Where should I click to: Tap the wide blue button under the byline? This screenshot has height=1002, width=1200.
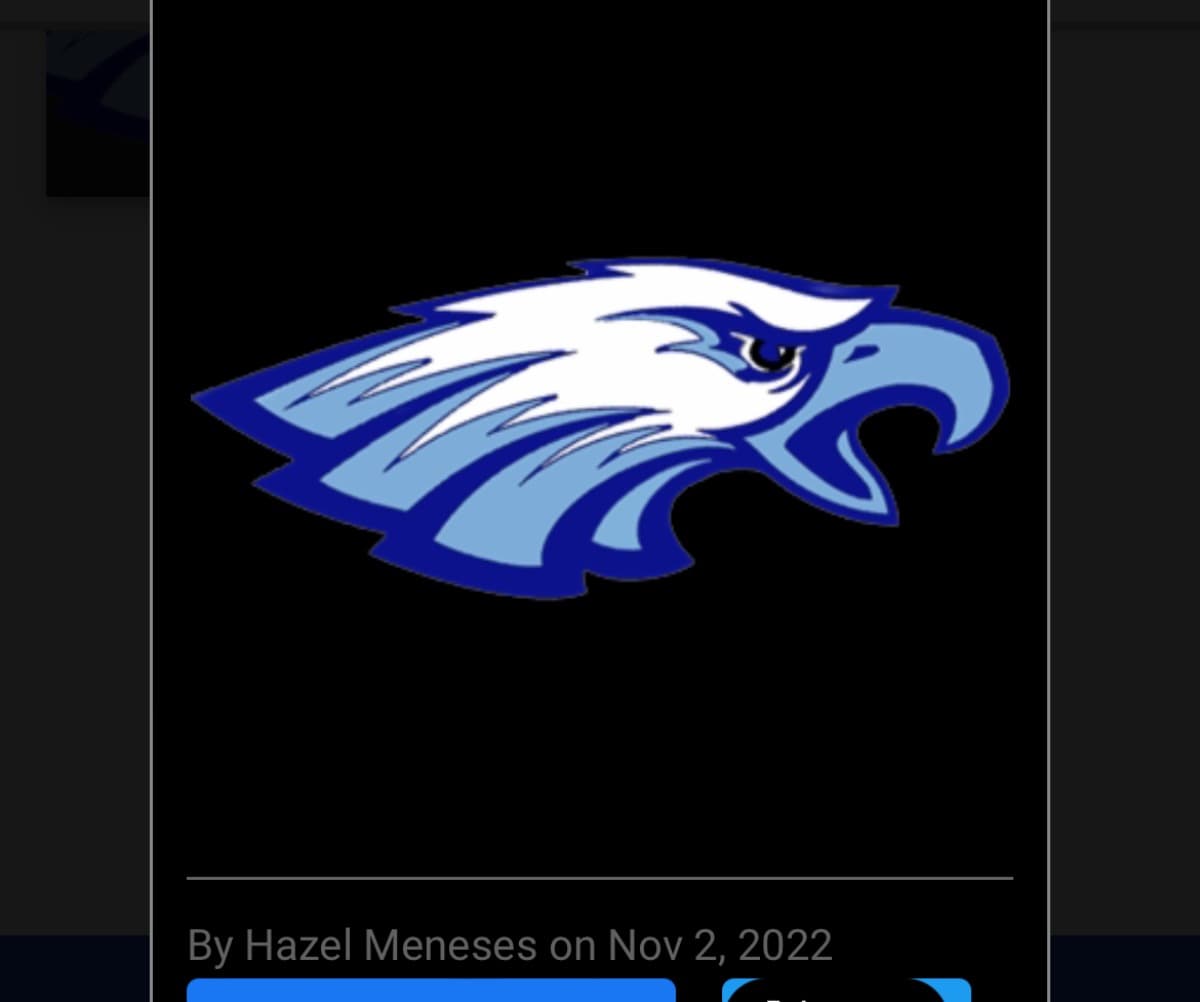(431, 990)
